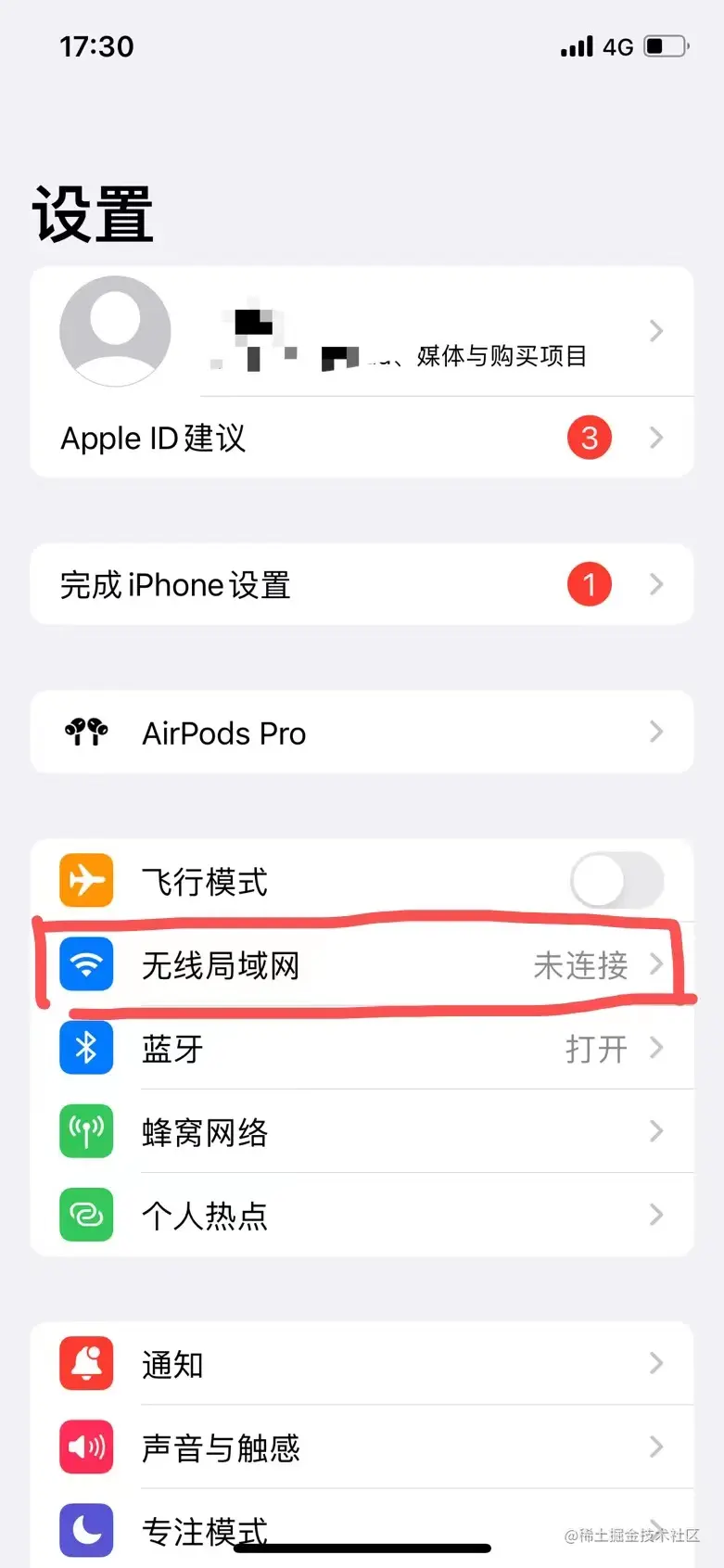Open 蓝牙 settings
The width and height of the screenshot is (724, 1568).
click(x=362, y=1049)
